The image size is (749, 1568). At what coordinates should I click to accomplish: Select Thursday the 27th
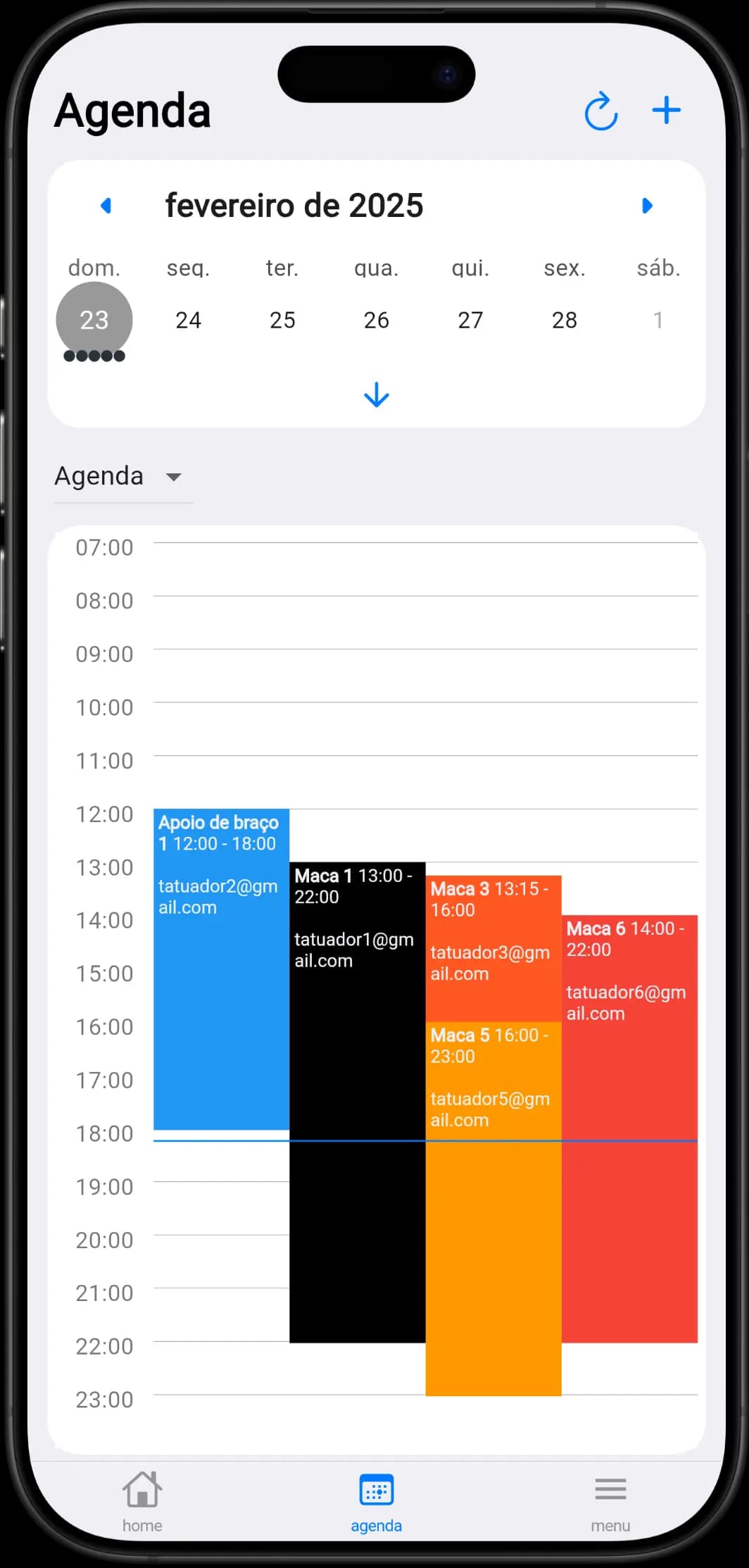(470, 321)
